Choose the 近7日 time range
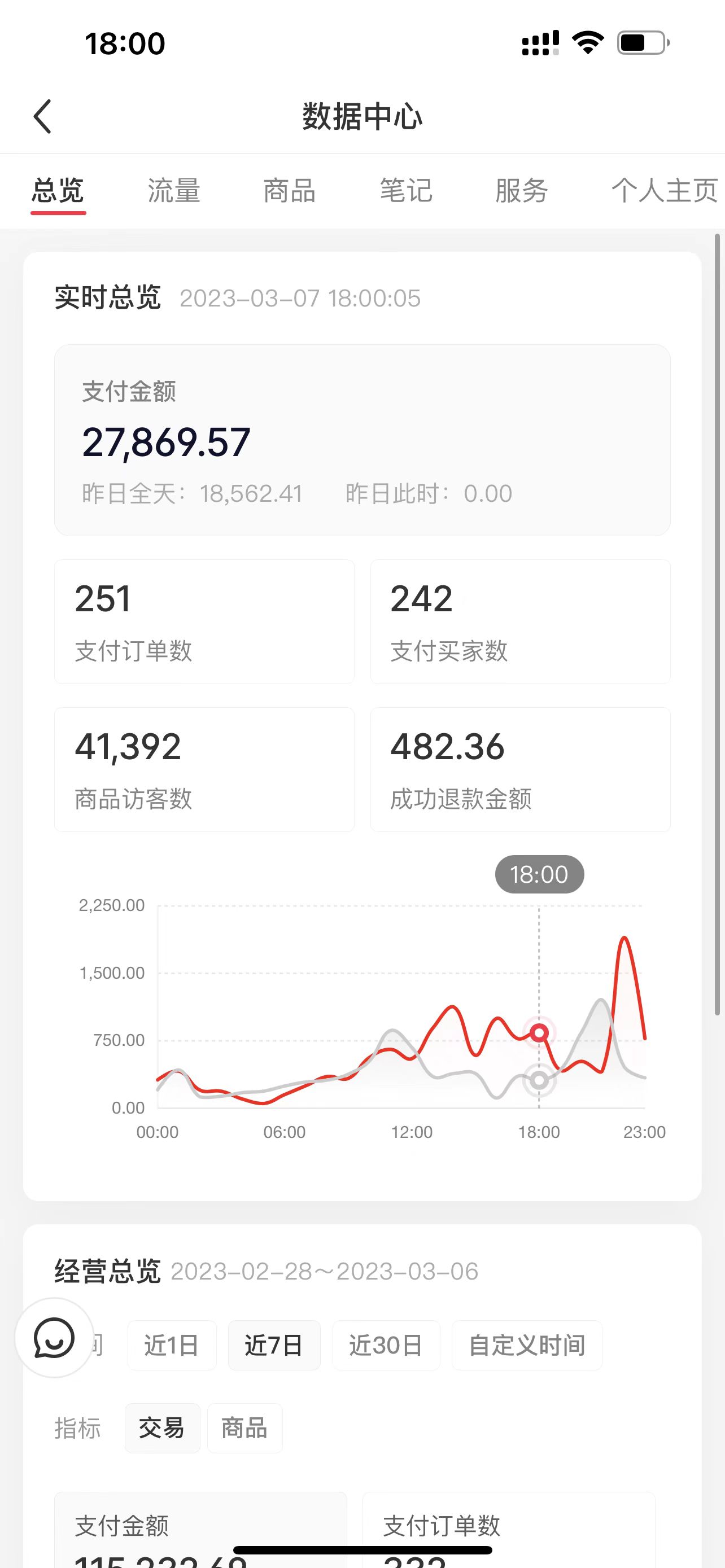The image size is (725, 1568). click(274, 1345)
